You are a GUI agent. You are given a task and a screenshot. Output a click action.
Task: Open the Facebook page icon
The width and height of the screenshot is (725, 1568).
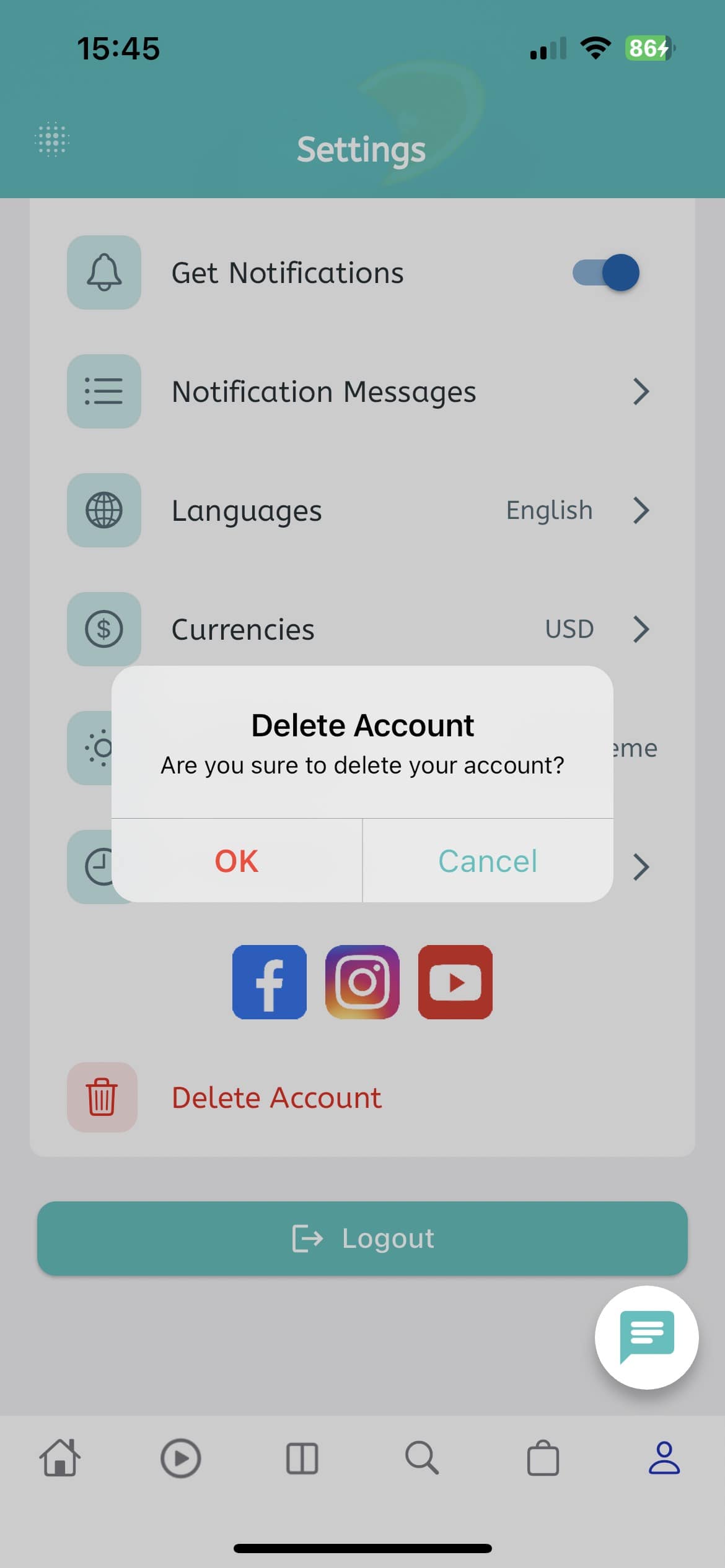(269, 982)
